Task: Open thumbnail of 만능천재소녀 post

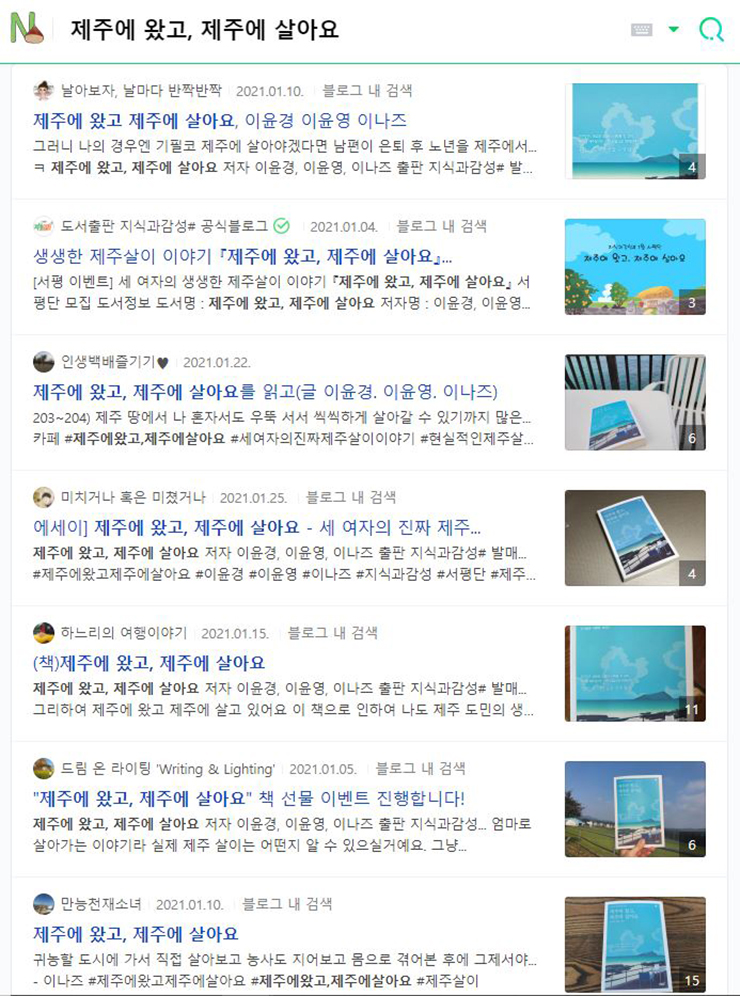Action: tap(635, 943)
